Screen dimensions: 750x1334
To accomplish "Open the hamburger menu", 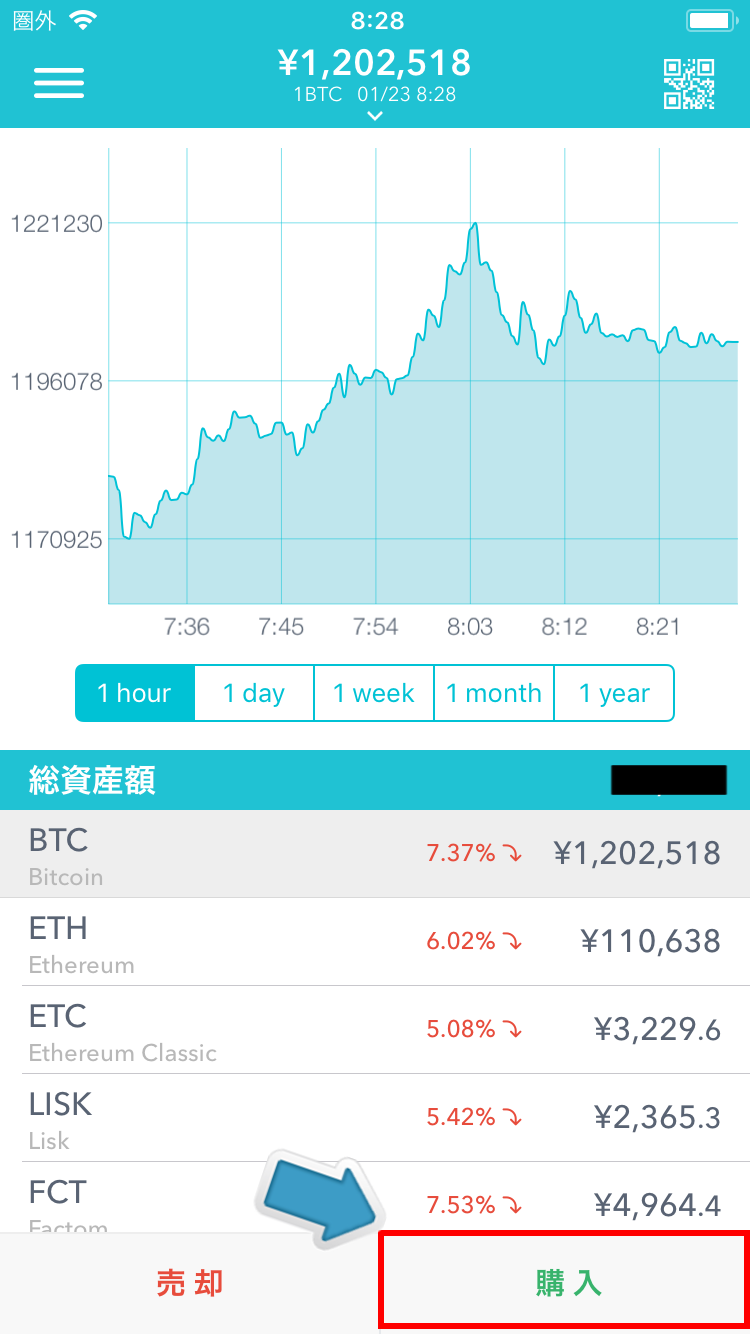I will pos(59,83).
